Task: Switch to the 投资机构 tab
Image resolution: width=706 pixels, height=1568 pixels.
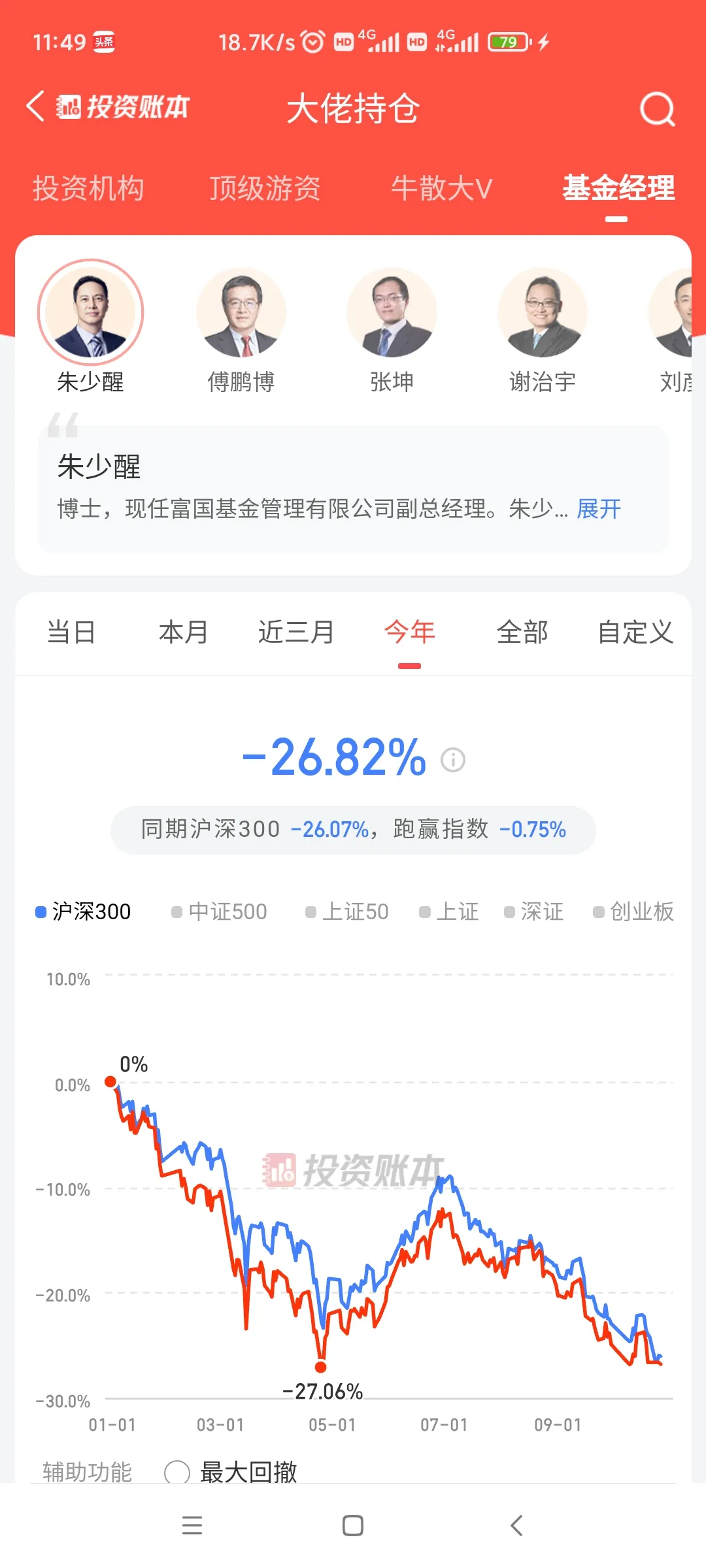Action: (x=88, y=188)
